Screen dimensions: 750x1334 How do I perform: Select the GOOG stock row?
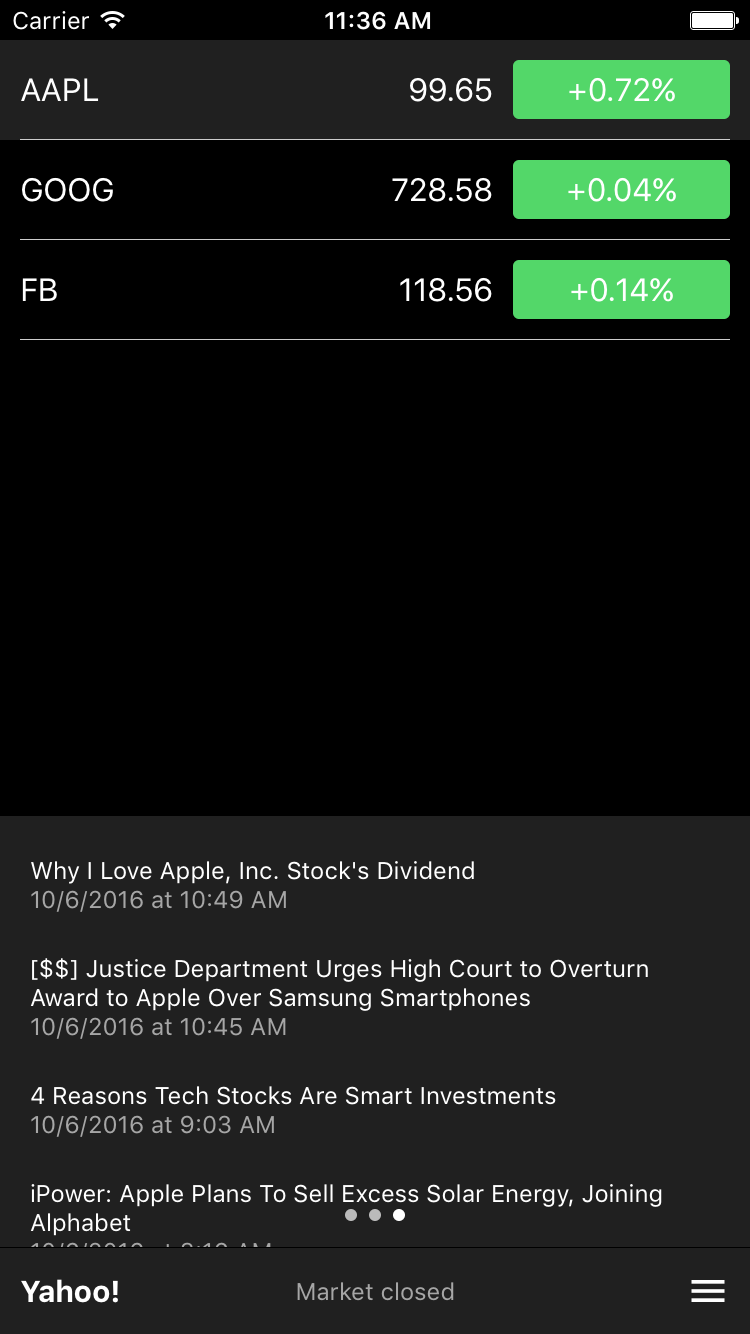click(x=250, y=190)
